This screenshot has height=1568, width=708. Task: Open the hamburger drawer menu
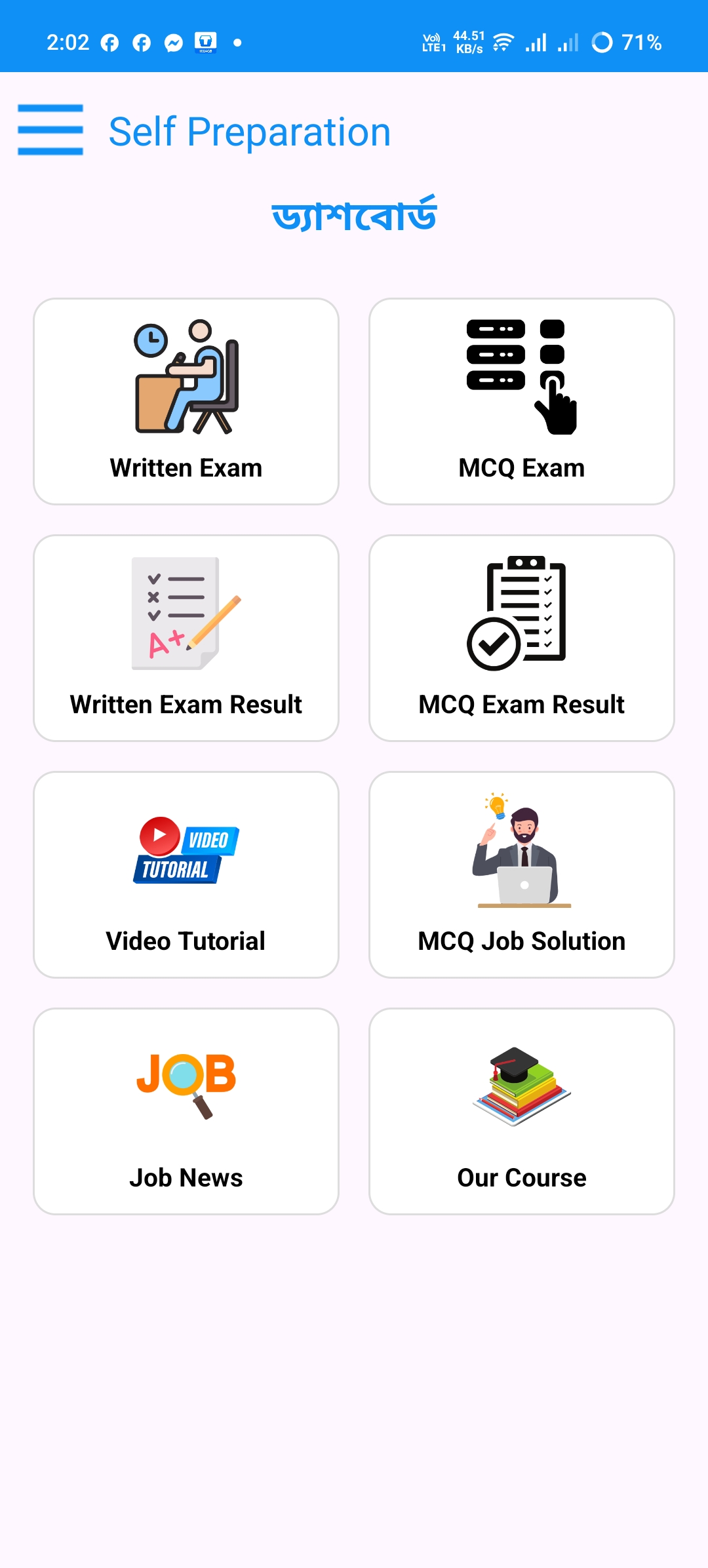(x=50, y=130)
